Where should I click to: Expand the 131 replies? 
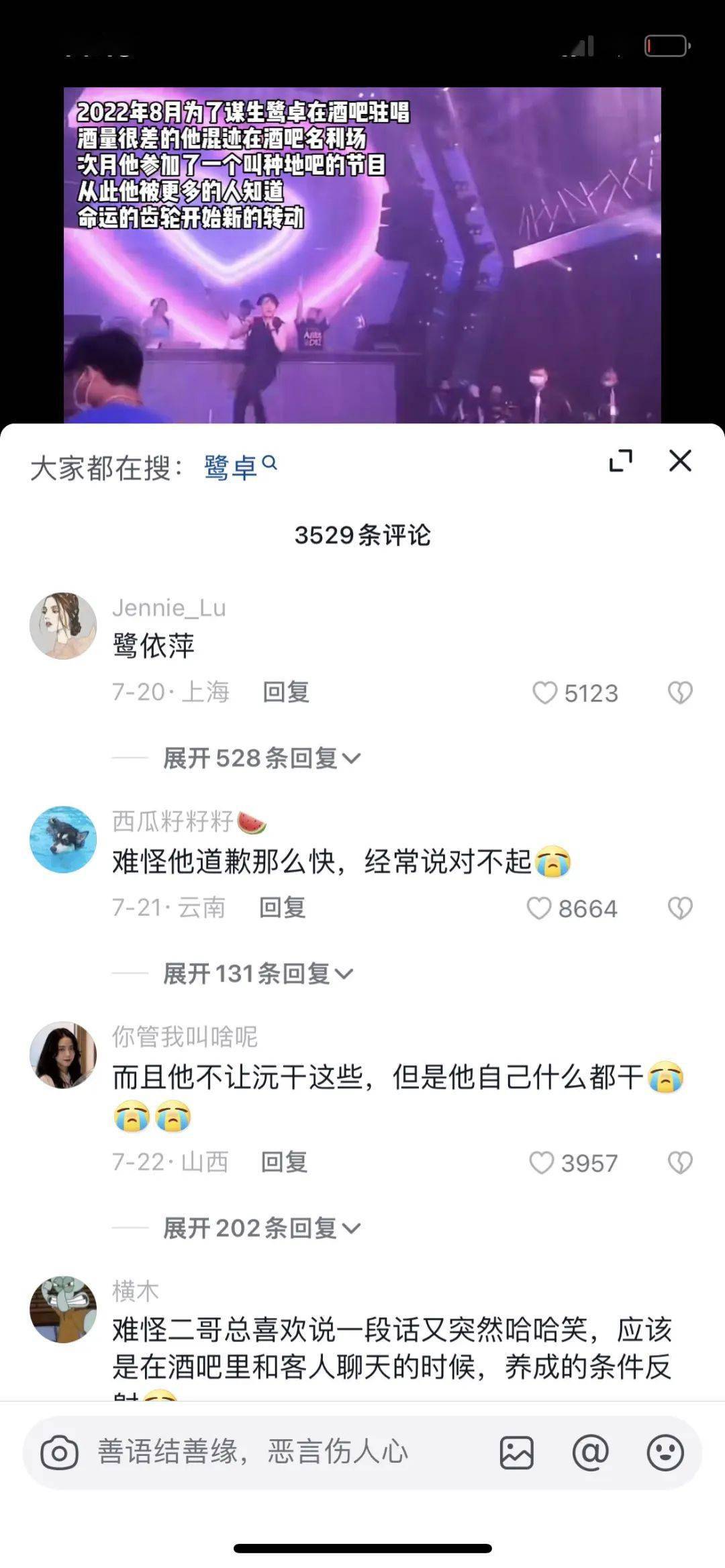coord(258,974)
